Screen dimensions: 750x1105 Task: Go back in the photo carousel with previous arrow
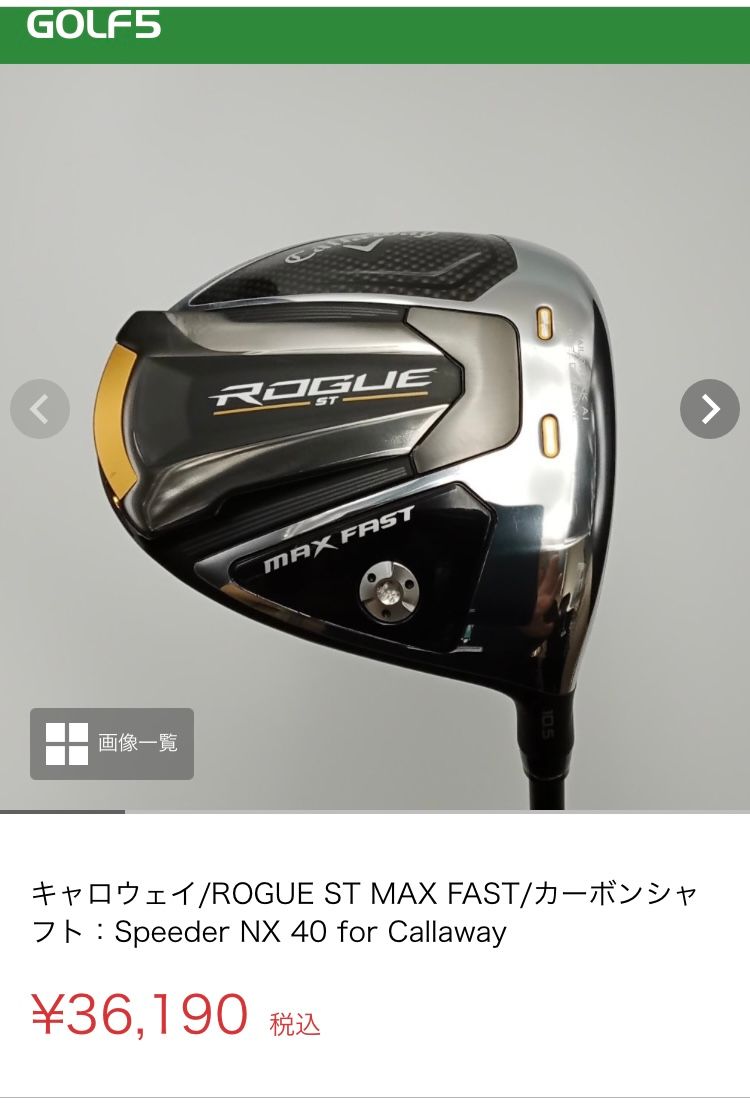(38, 408)
